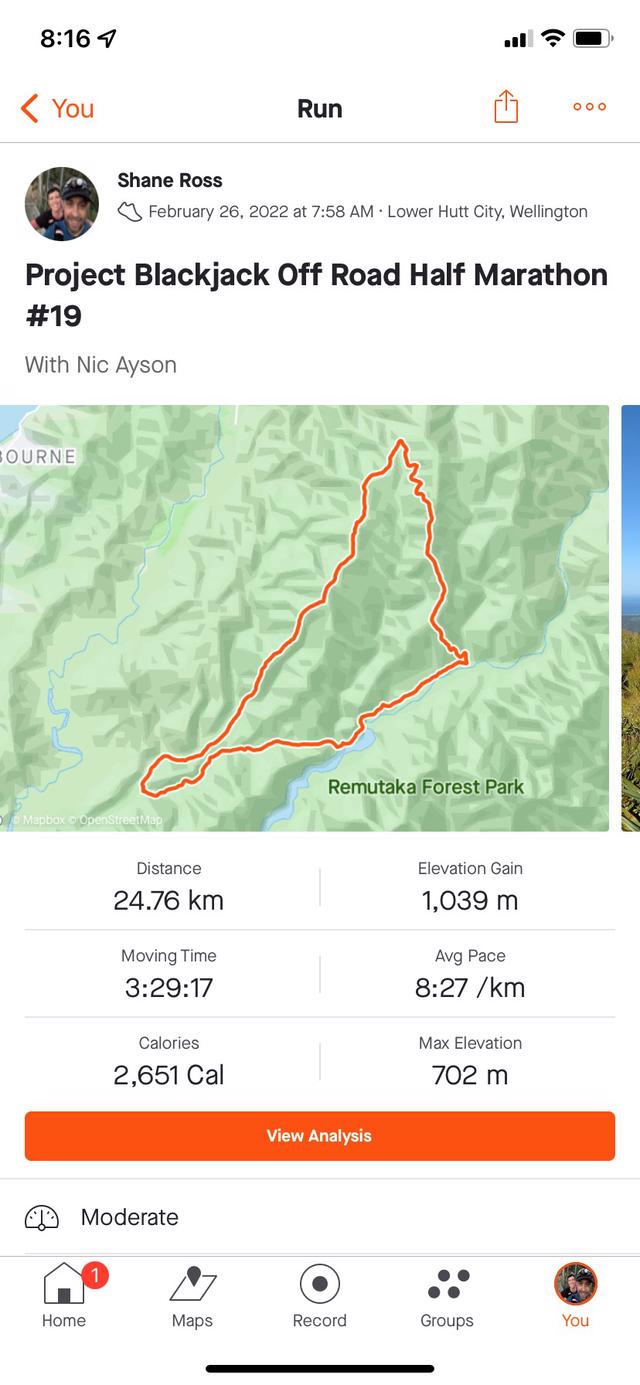Image resolution: width=640 pixels, height=1385 pixels.
Task: Switch to the Maps tab
Action: tap(192, 1296)
